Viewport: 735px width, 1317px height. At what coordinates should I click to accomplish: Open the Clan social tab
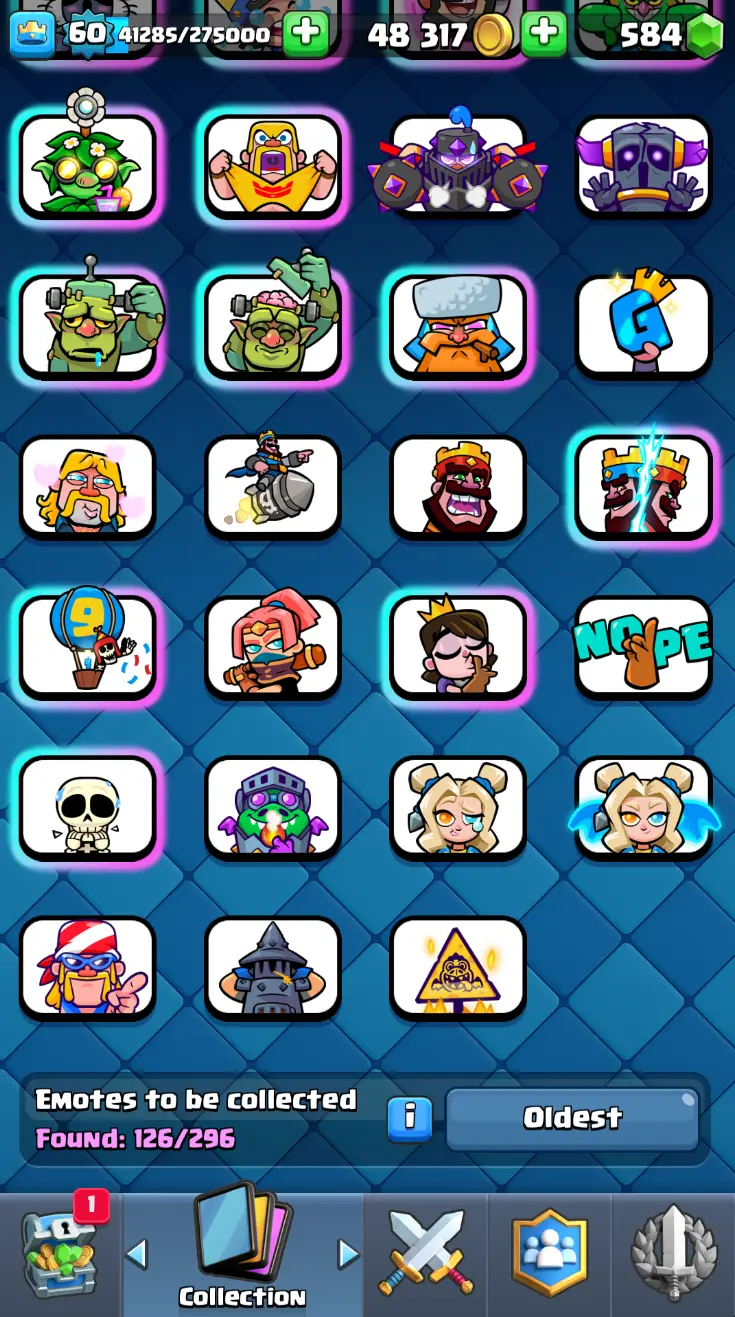pos(549,1254)
